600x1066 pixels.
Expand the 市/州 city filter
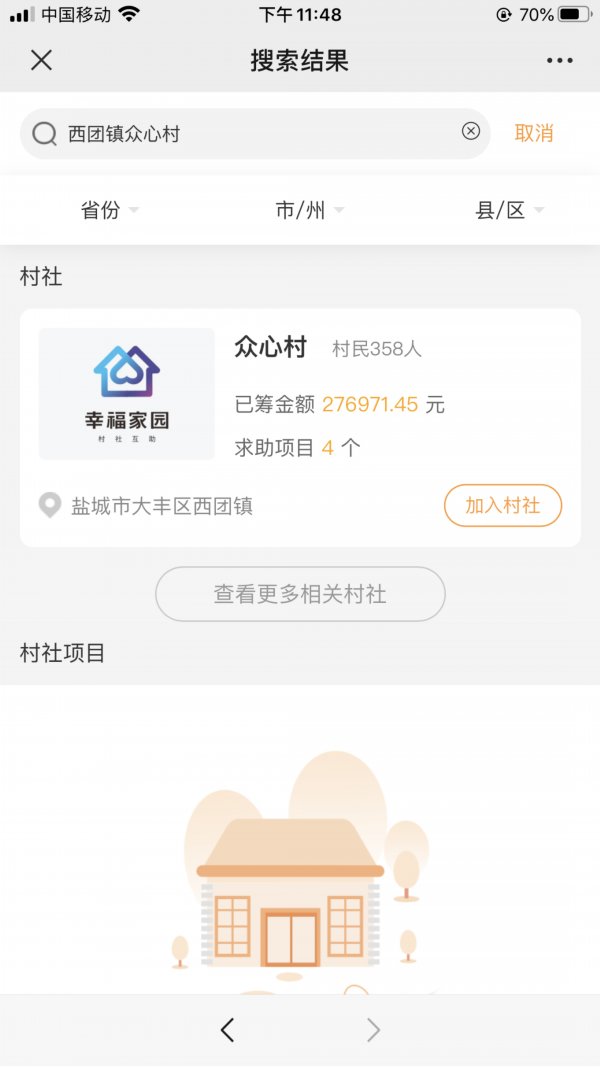point(309,210)
